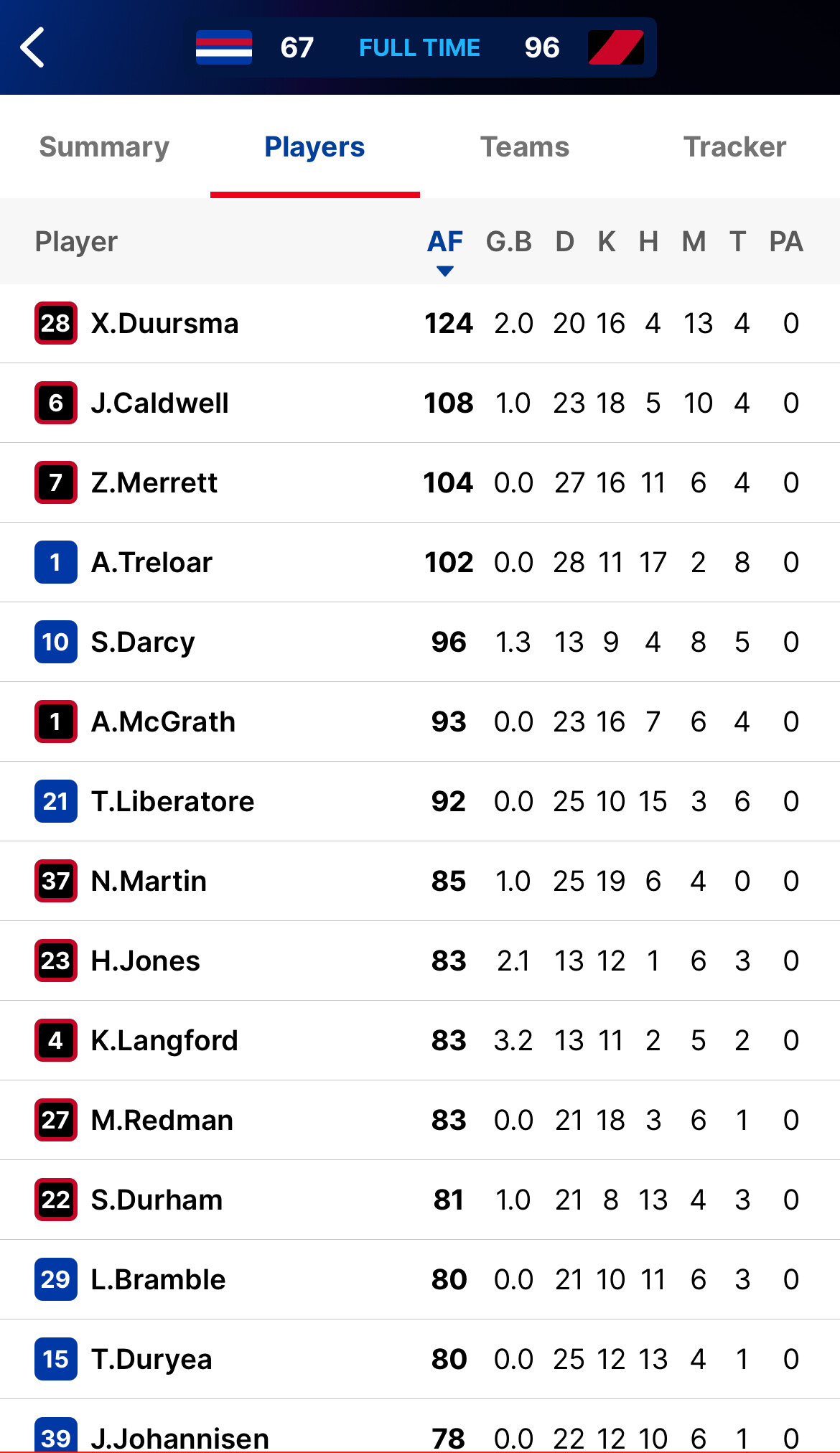Select T.Duryea in the player list

420,1360
